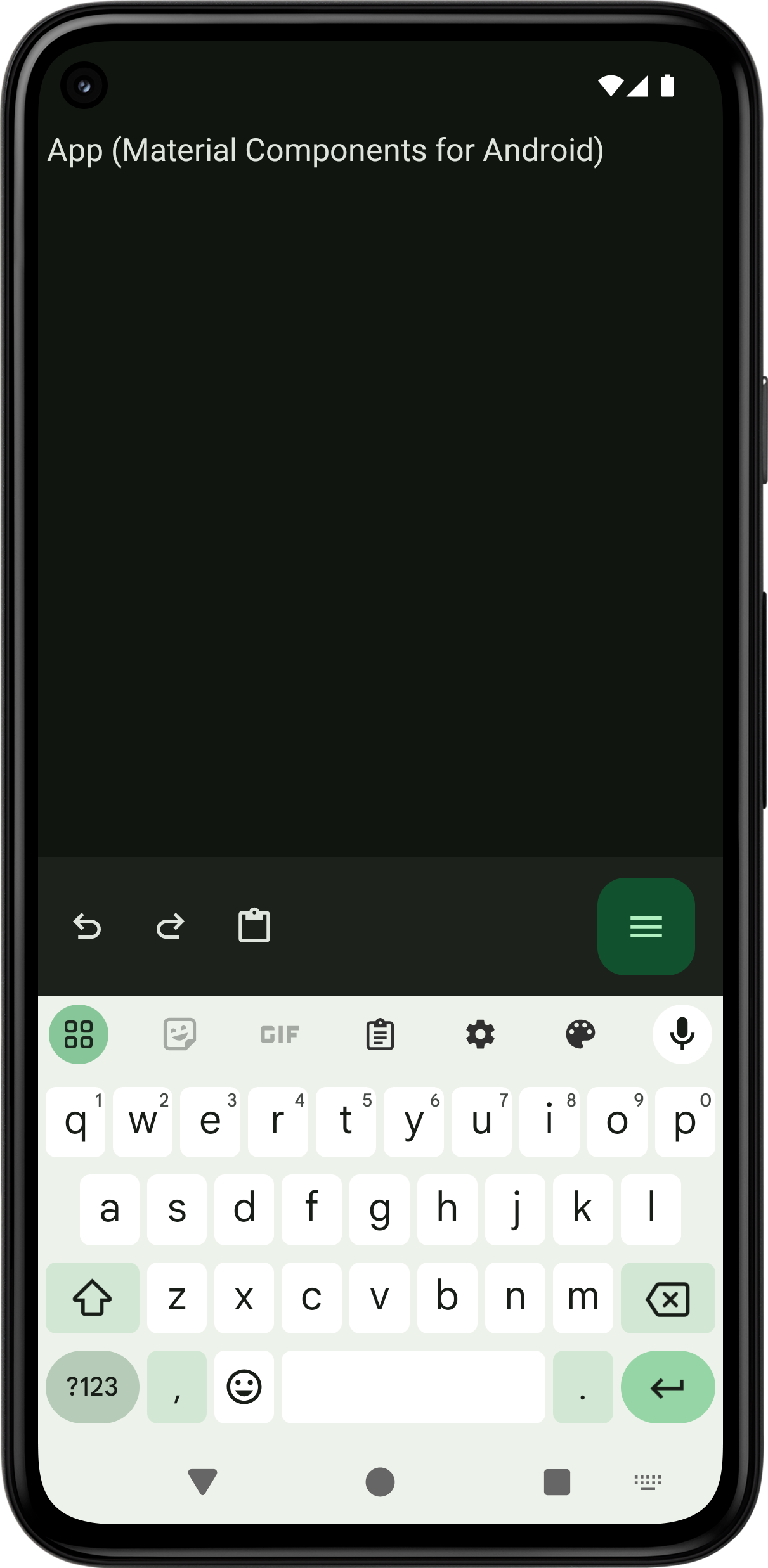This screenshot has height=1568, width=768.
Task: Open the sticker panel on the keyboard
Action: click(x=179, y=1034)
